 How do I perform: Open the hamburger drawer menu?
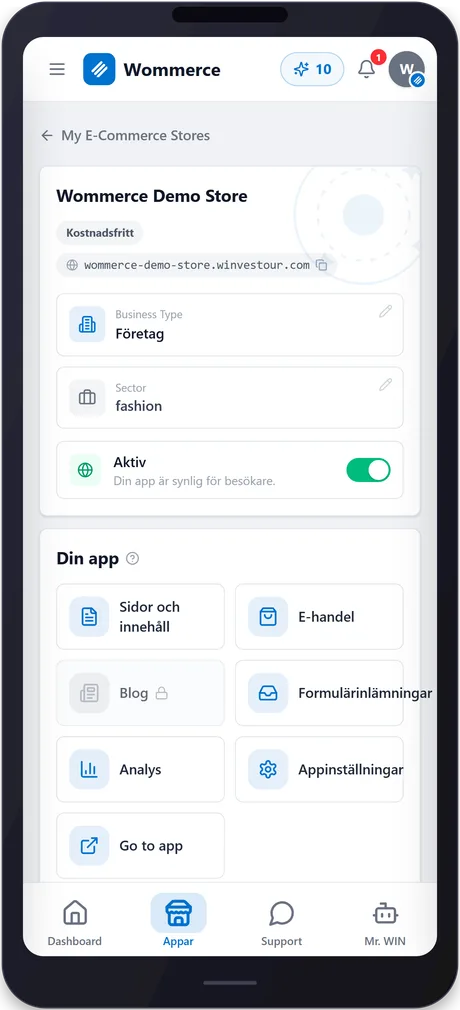point(57,69)
